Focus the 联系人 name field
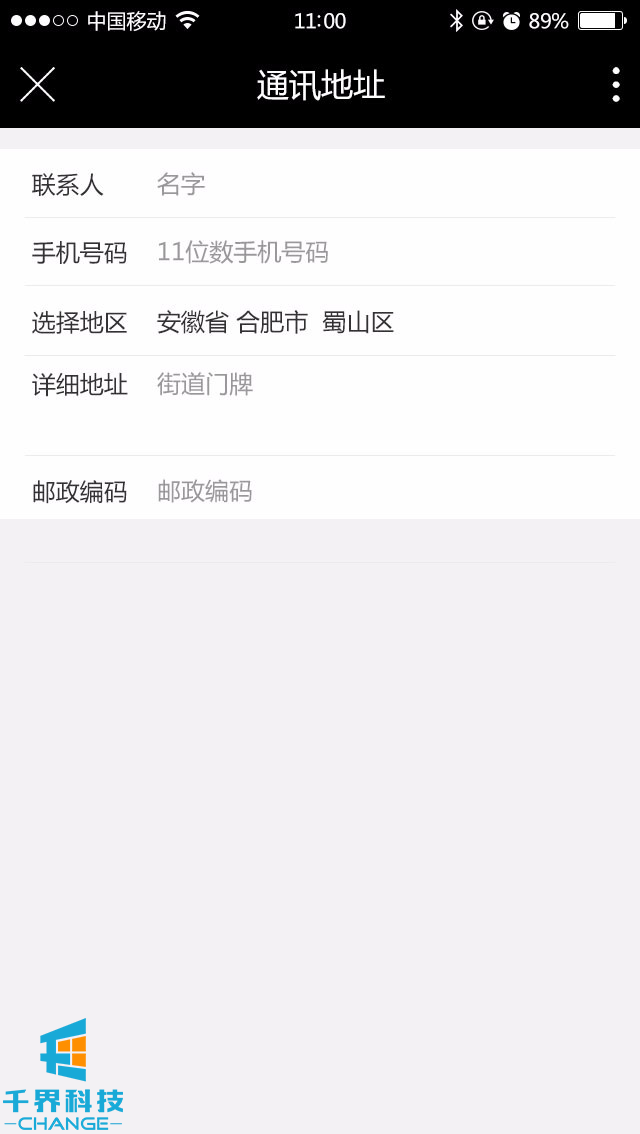 (x=380, y=185)
